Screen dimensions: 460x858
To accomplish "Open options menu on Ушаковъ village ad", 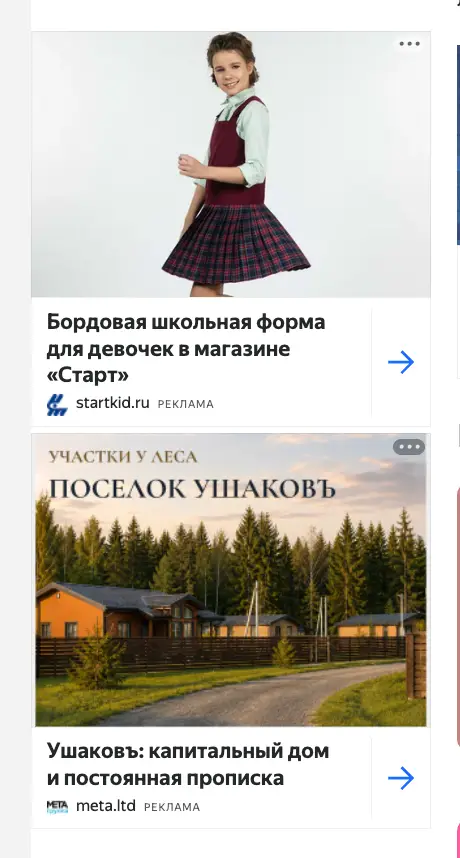I will point(409,447).
